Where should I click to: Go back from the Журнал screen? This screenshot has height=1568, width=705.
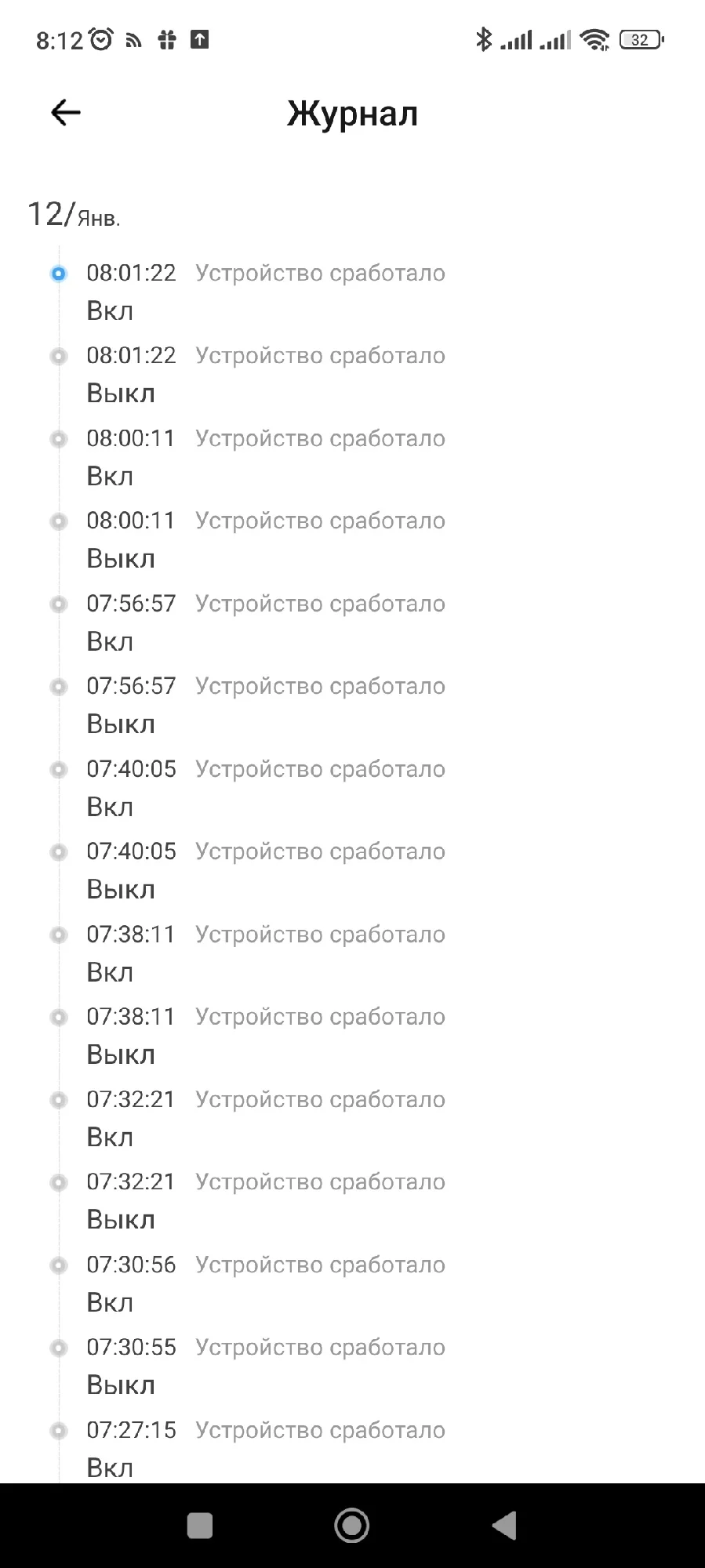tap(66, 113)
